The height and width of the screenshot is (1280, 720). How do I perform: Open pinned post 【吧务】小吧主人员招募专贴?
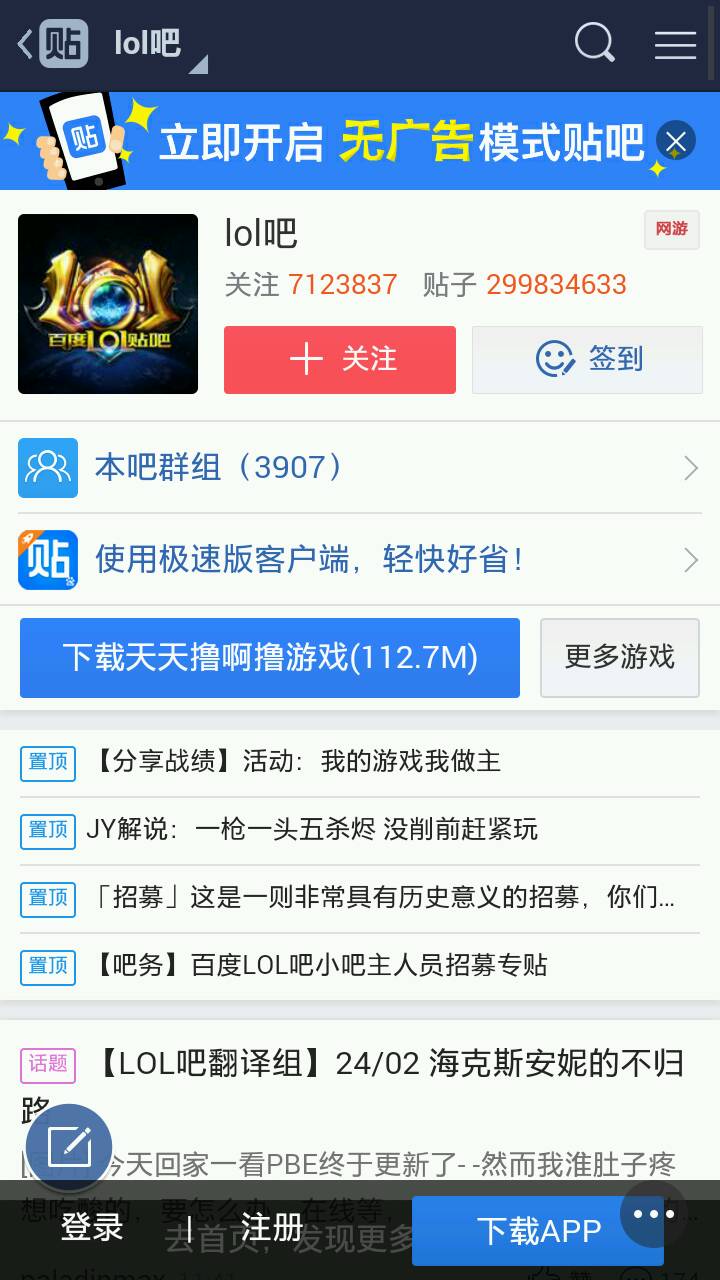click(x=360, y=965)
